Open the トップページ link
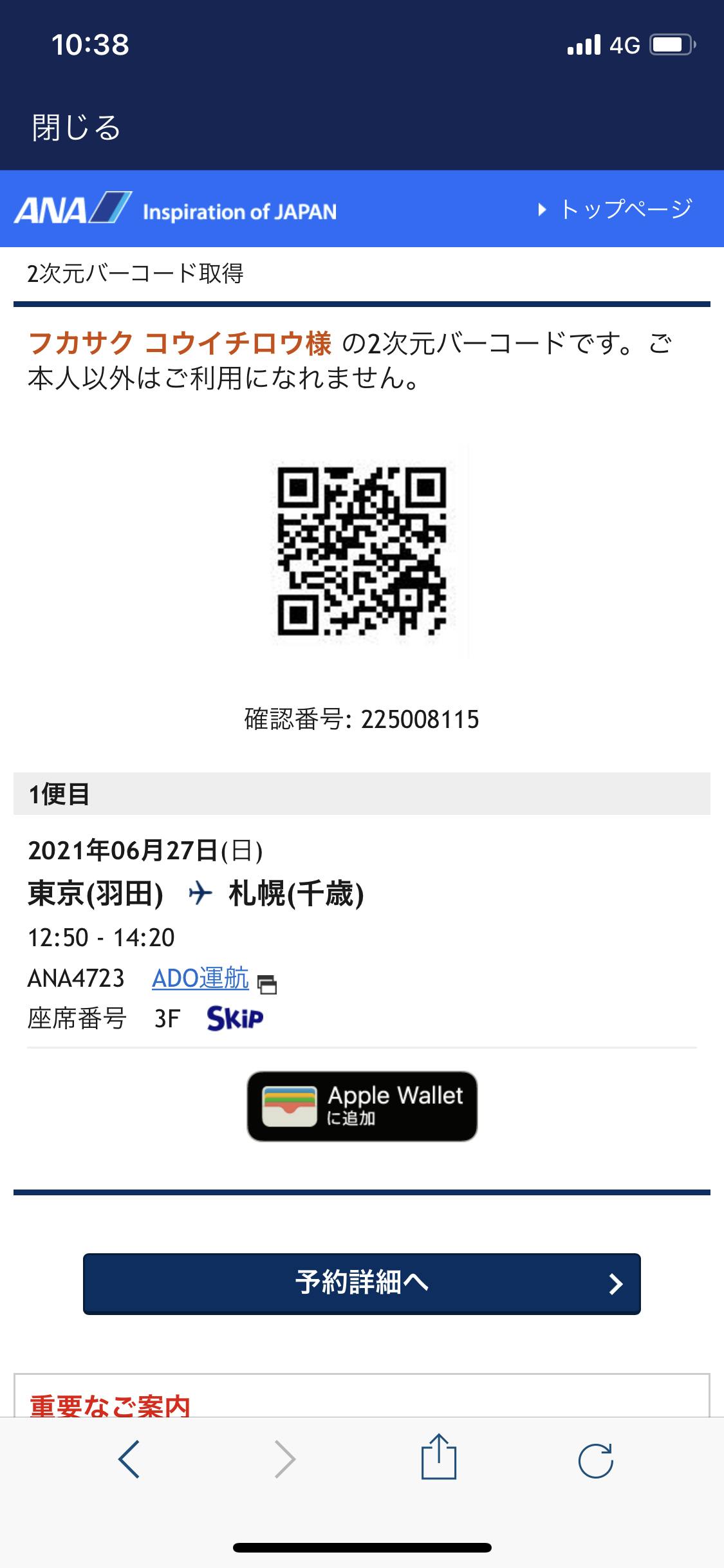 (x=617, y=209)
